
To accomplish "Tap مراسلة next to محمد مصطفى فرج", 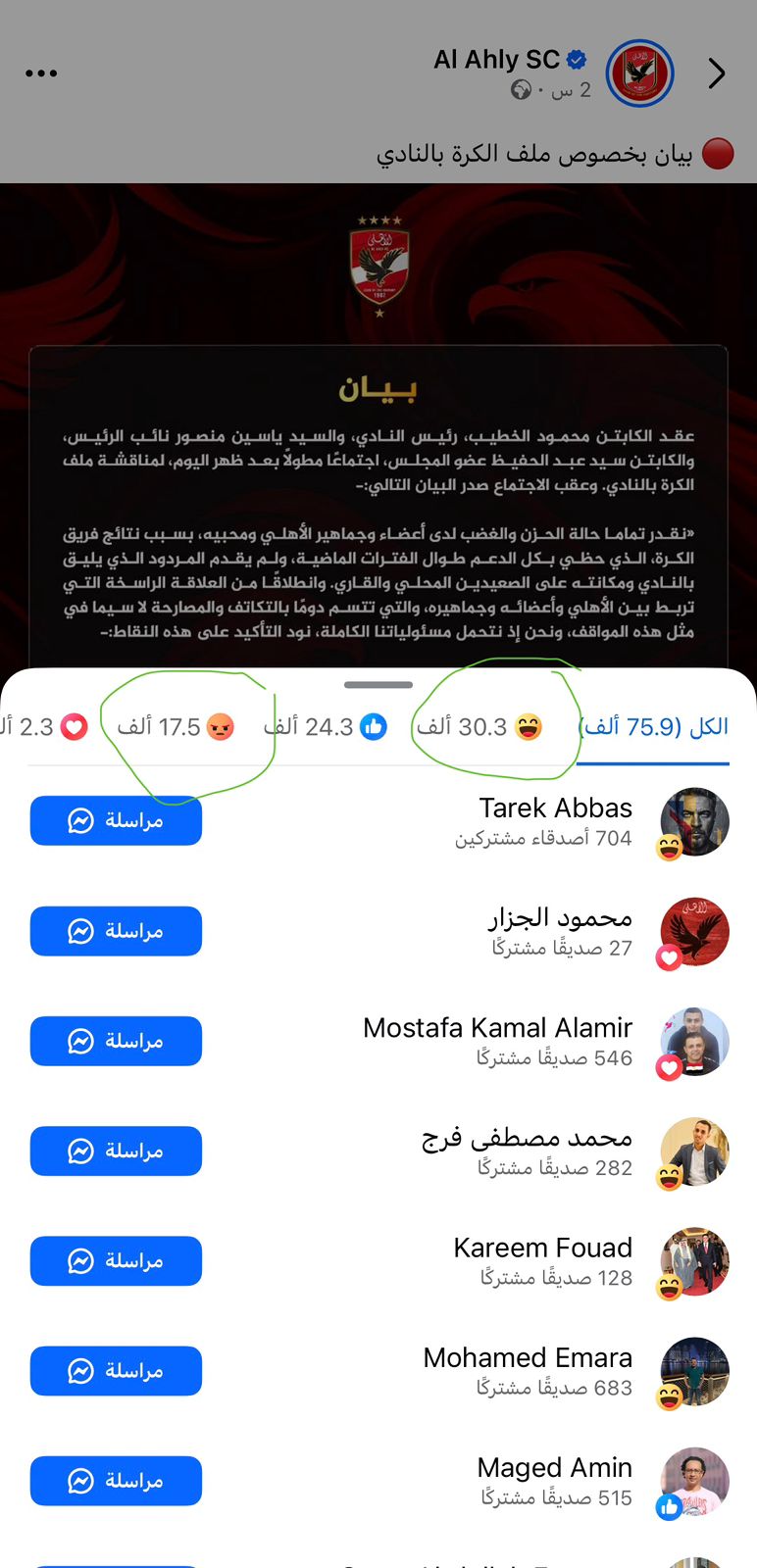I will (x=116, y=1151).
